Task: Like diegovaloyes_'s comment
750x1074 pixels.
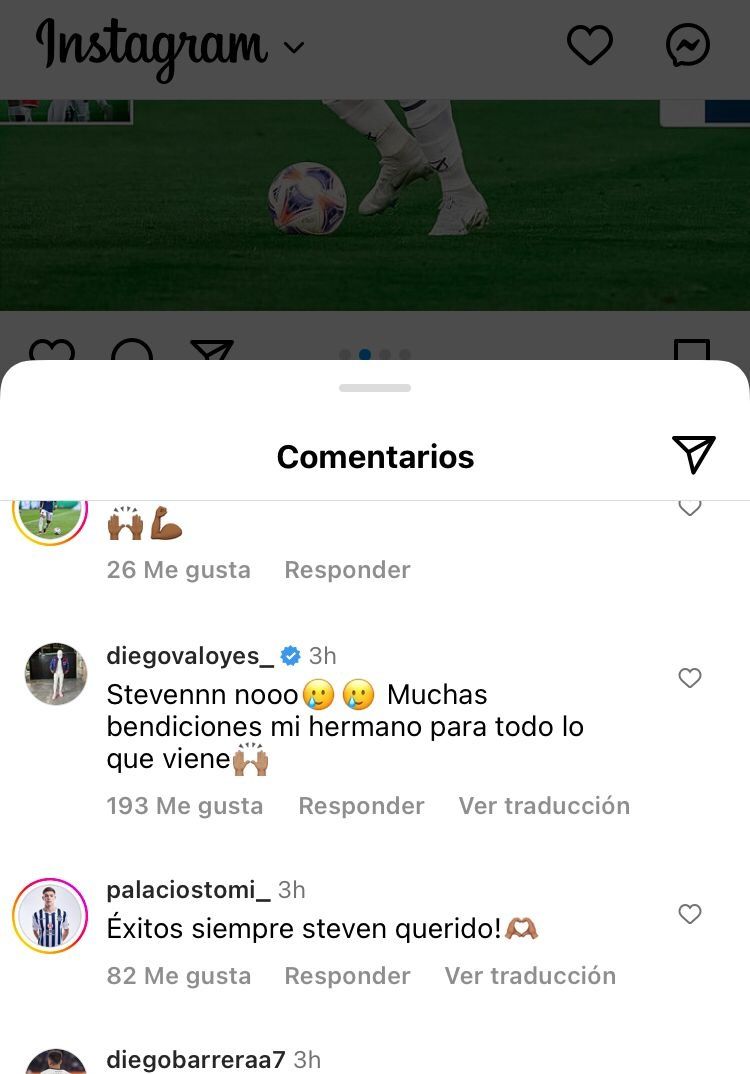Action: 690,678
